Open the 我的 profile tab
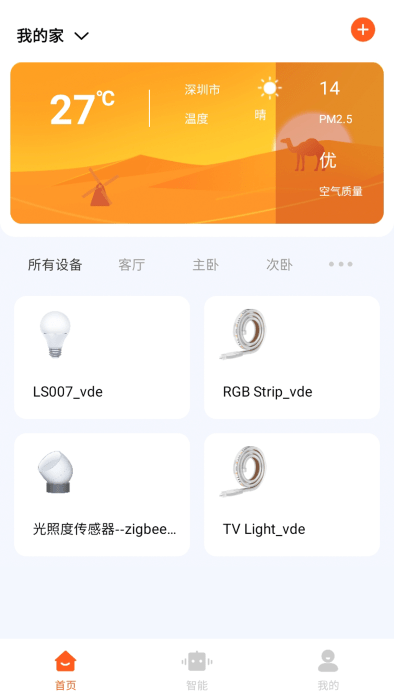The image size is (394, 700). [328, 670]
